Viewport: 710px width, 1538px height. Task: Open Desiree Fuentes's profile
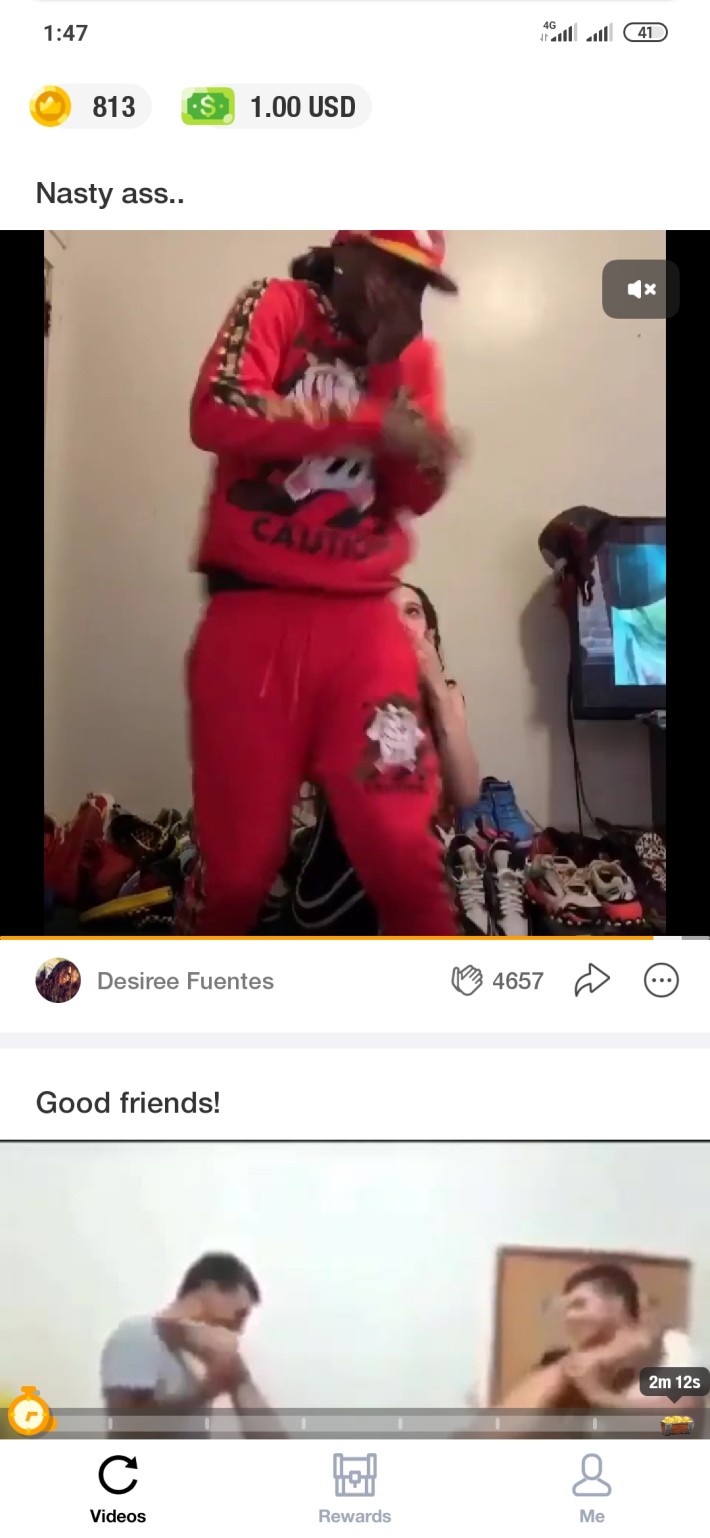pos(155,981)
